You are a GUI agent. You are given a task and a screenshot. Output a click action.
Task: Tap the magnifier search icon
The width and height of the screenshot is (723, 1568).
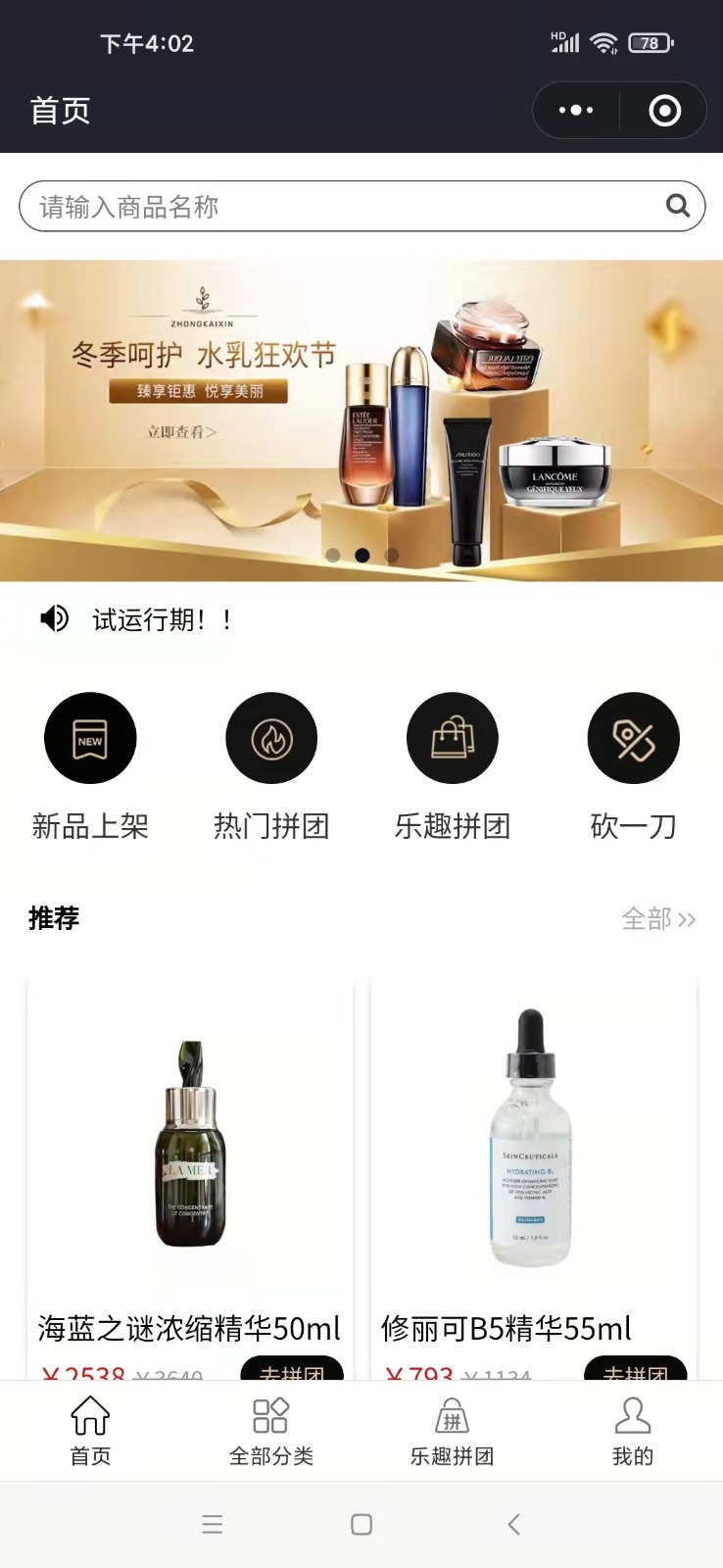point(678,206)
